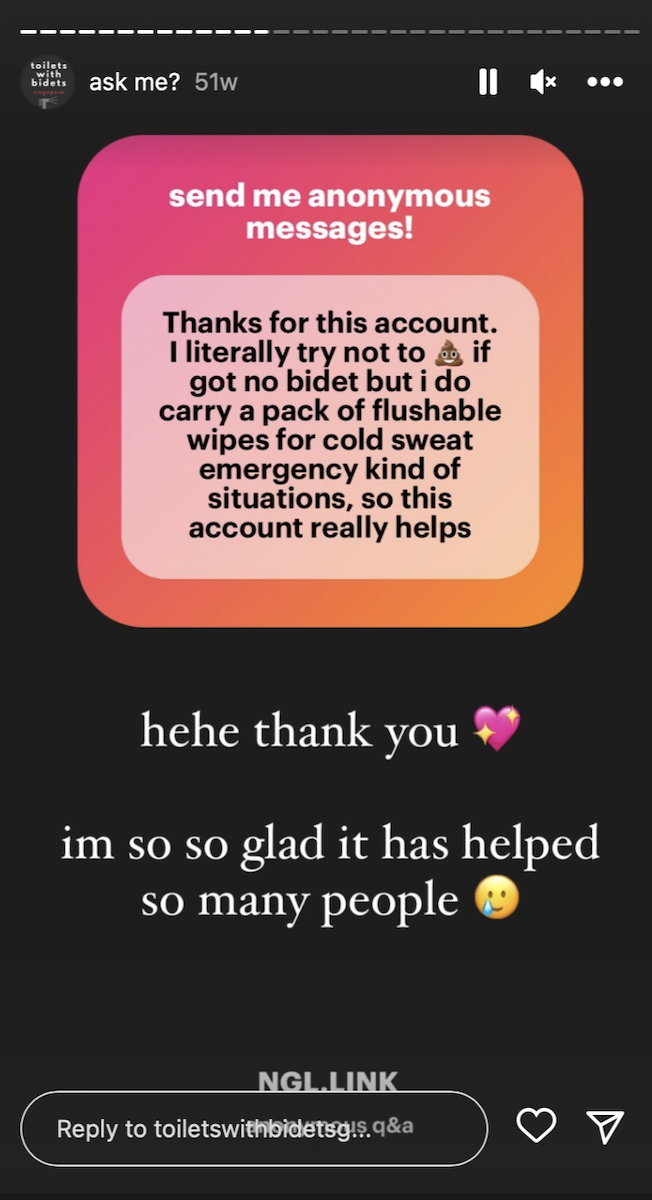Like this story with the heart
652x1200 pixels.
click(x=536, y=1126)
